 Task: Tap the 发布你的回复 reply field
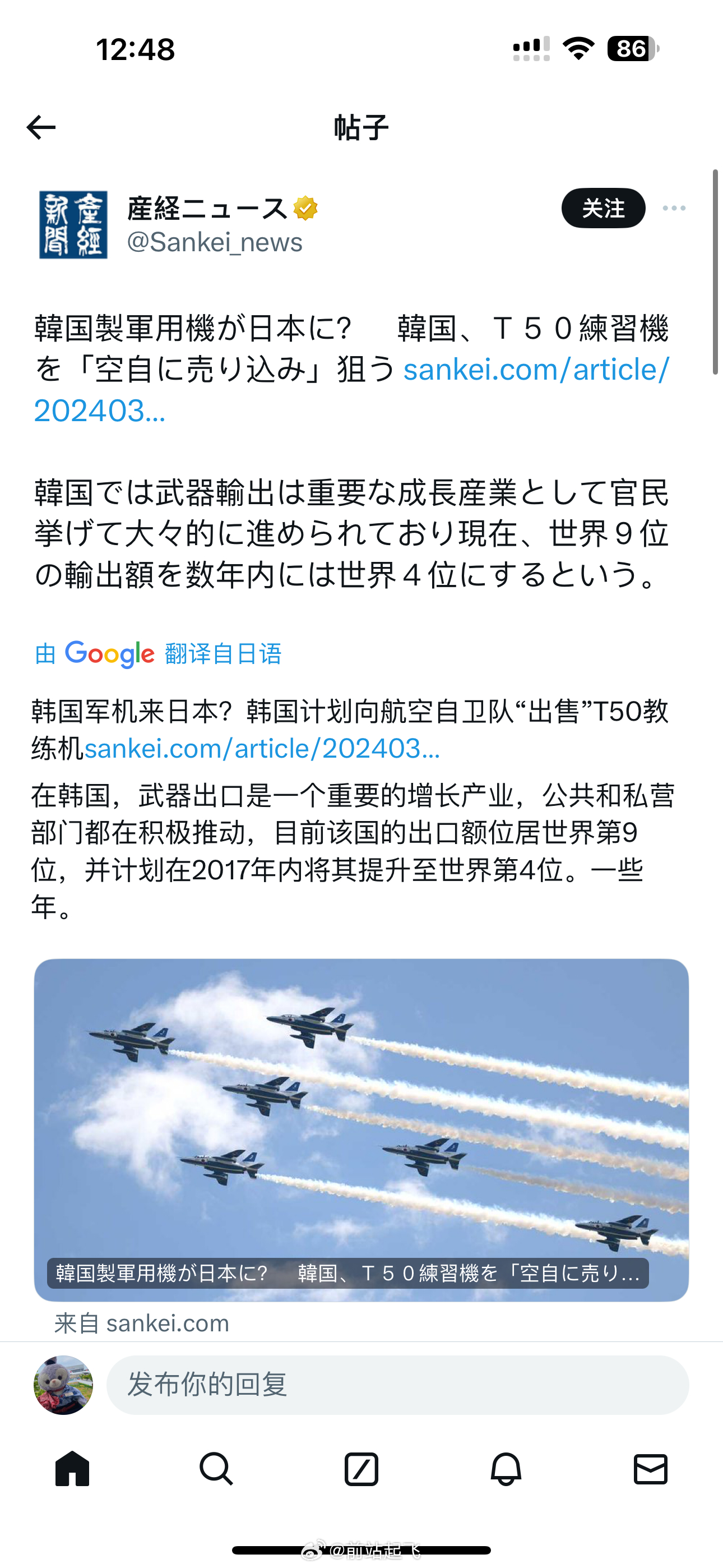[x=397, y=1385]
